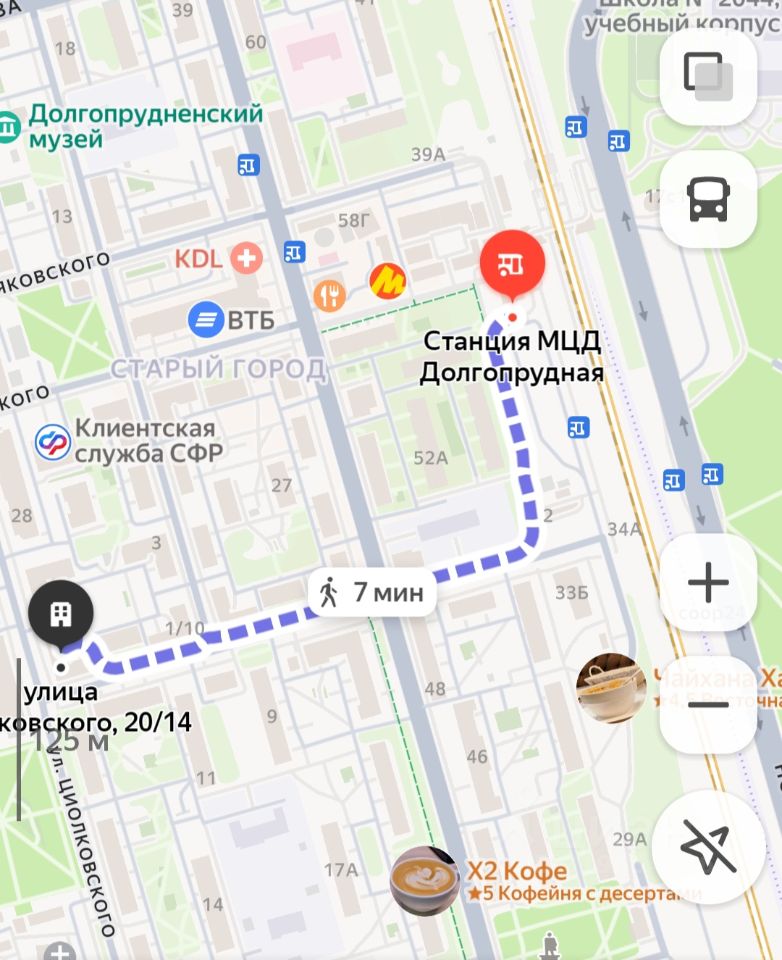Open the X2 Кофе coffee shop marker
Screen dimensions: 782x960
(x=425, y=881)
